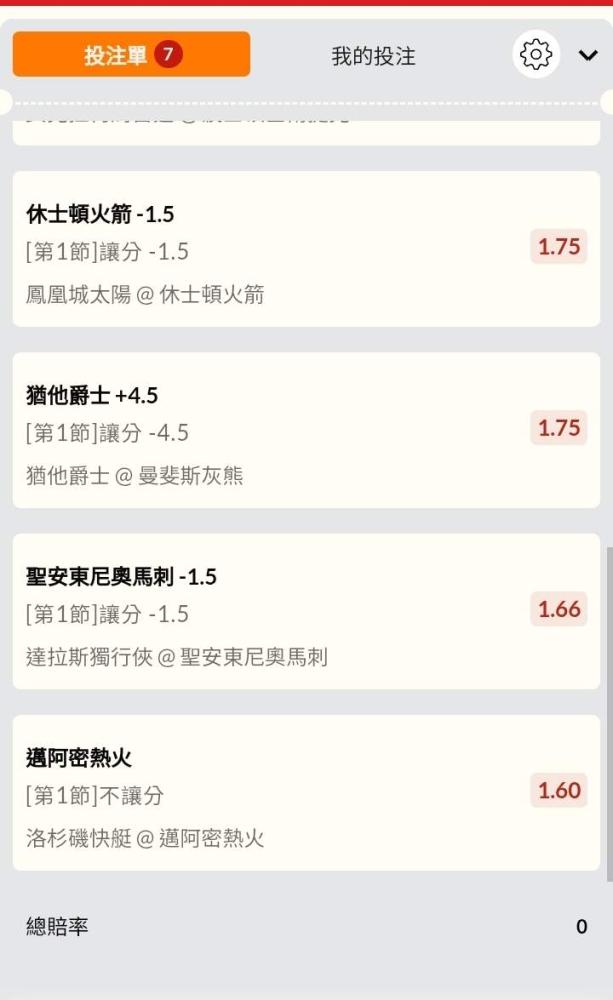Viewport: 613px width, 1000px height.
Task: Switch to the 投注單 tab
Action: click(x=131, y=54)
